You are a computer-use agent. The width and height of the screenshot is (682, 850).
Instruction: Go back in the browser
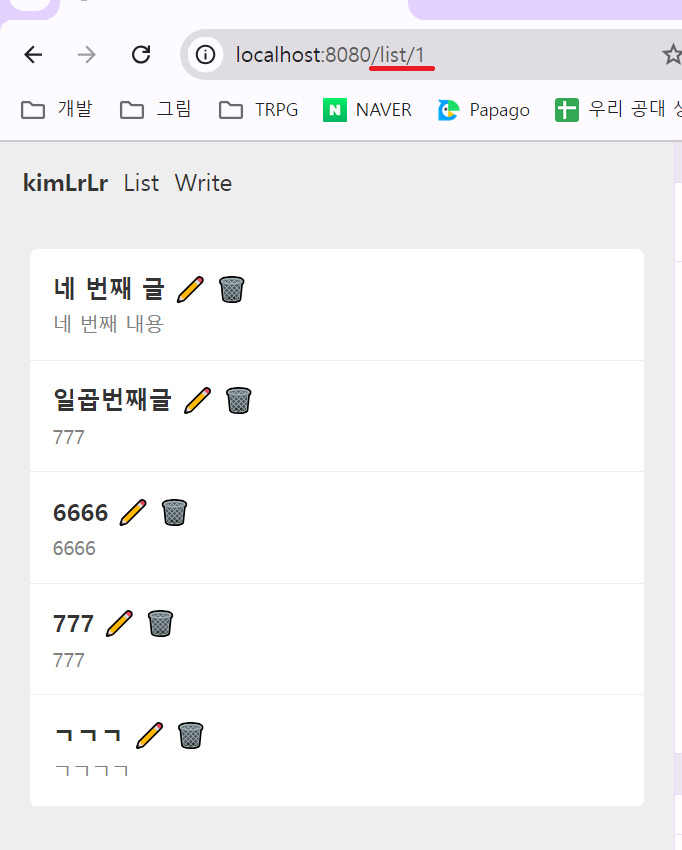pyautogui.click(x=34, y=55)
